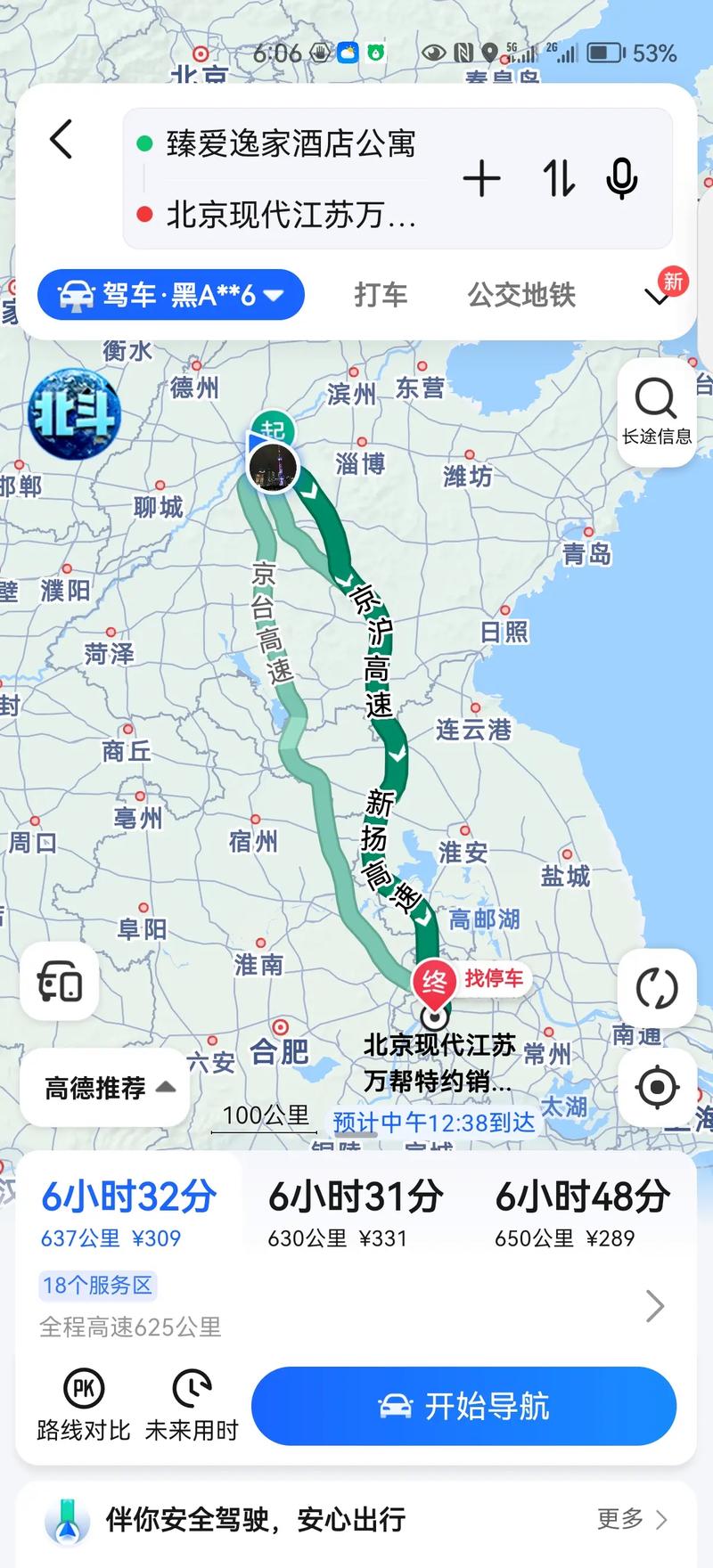Screen dimensions: 713x1568
Task: Tap the back arrow to exit route view
Action: tap(61, 140)
